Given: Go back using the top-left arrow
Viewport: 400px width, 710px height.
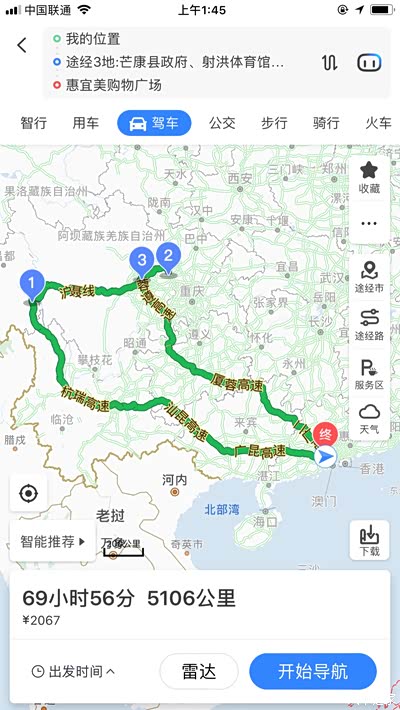Looking at the screenshot, I should tap(22, 45).
